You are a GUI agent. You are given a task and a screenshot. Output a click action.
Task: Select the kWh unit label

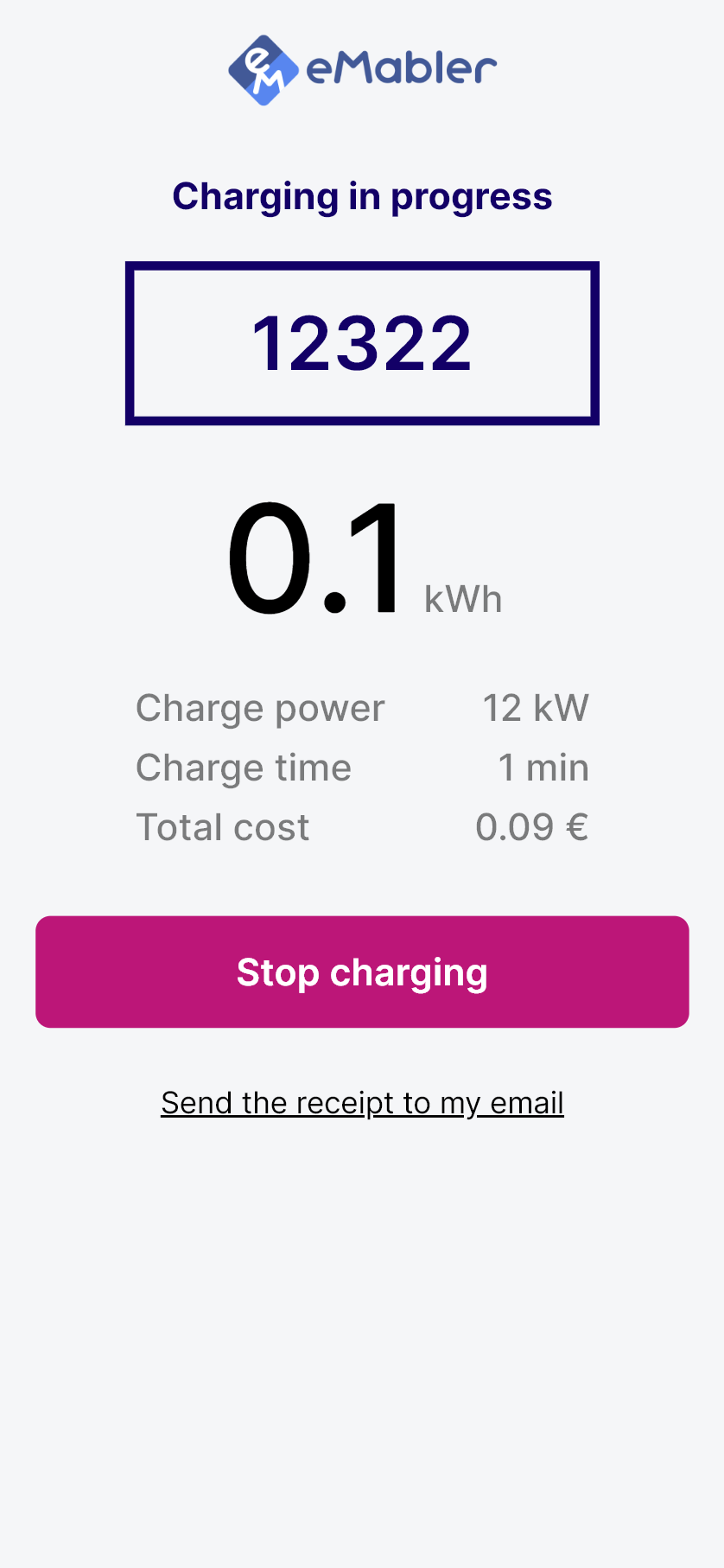click(x=463, y=598)
